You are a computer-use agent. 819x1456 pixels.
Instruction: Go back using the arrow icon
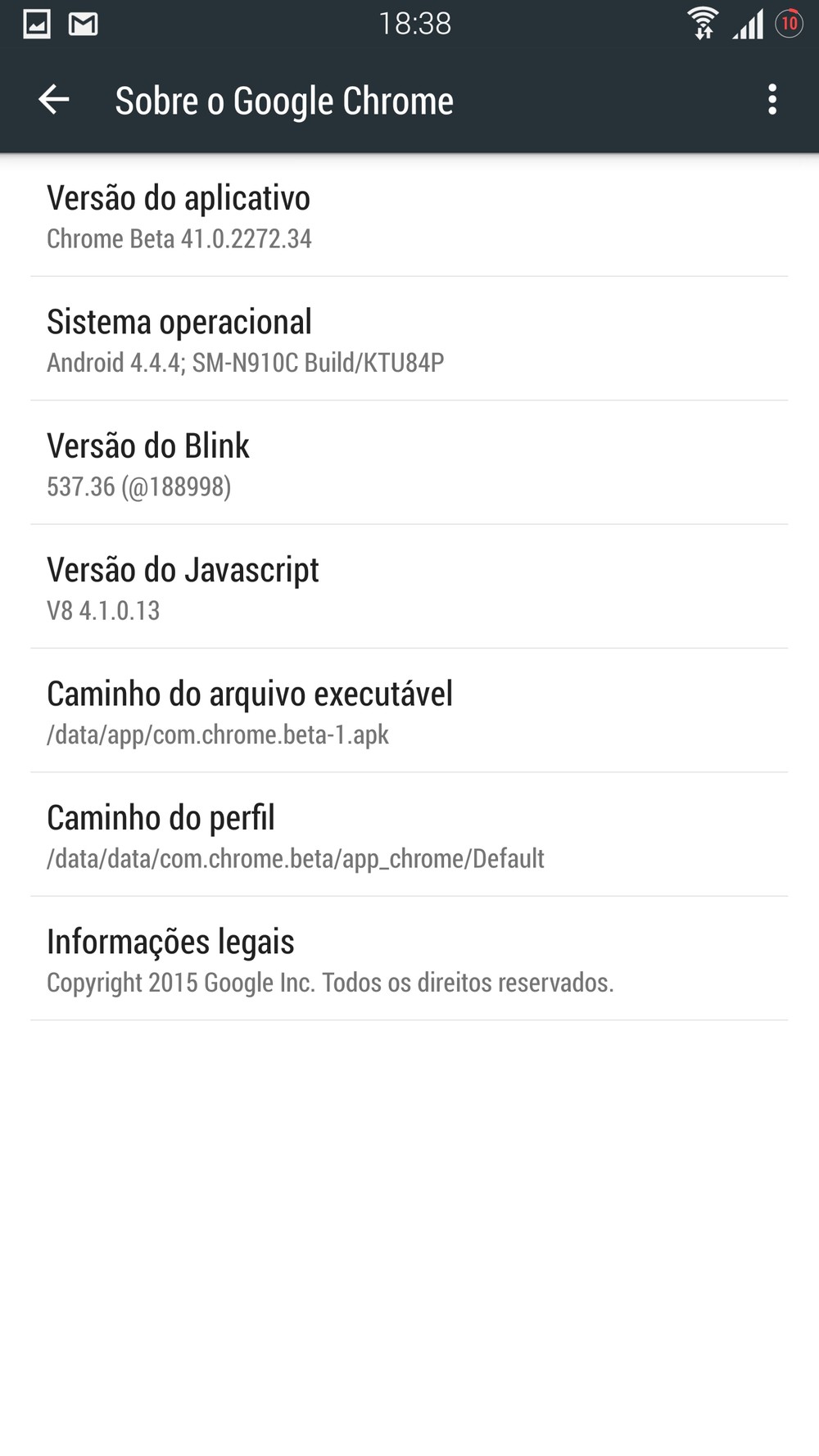54,100
